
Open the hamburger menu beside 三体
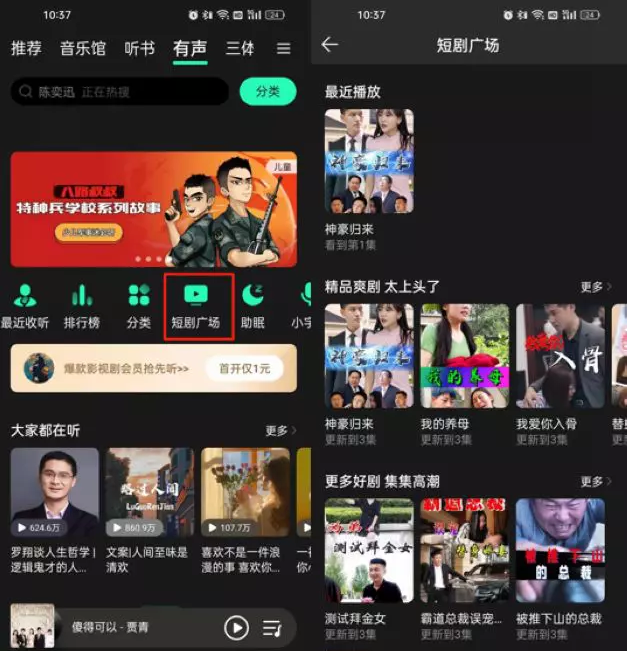(x=284, y=48)
